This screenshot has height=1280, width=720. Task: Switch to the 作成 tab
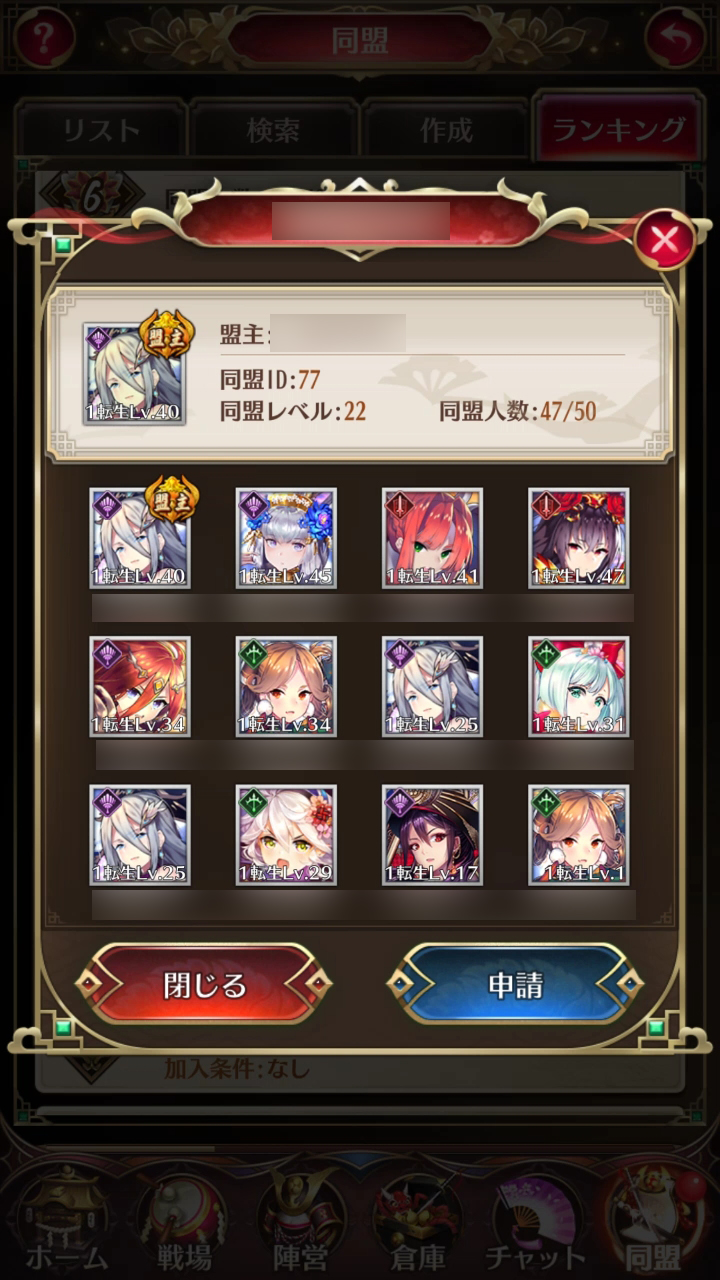[446, 130]
